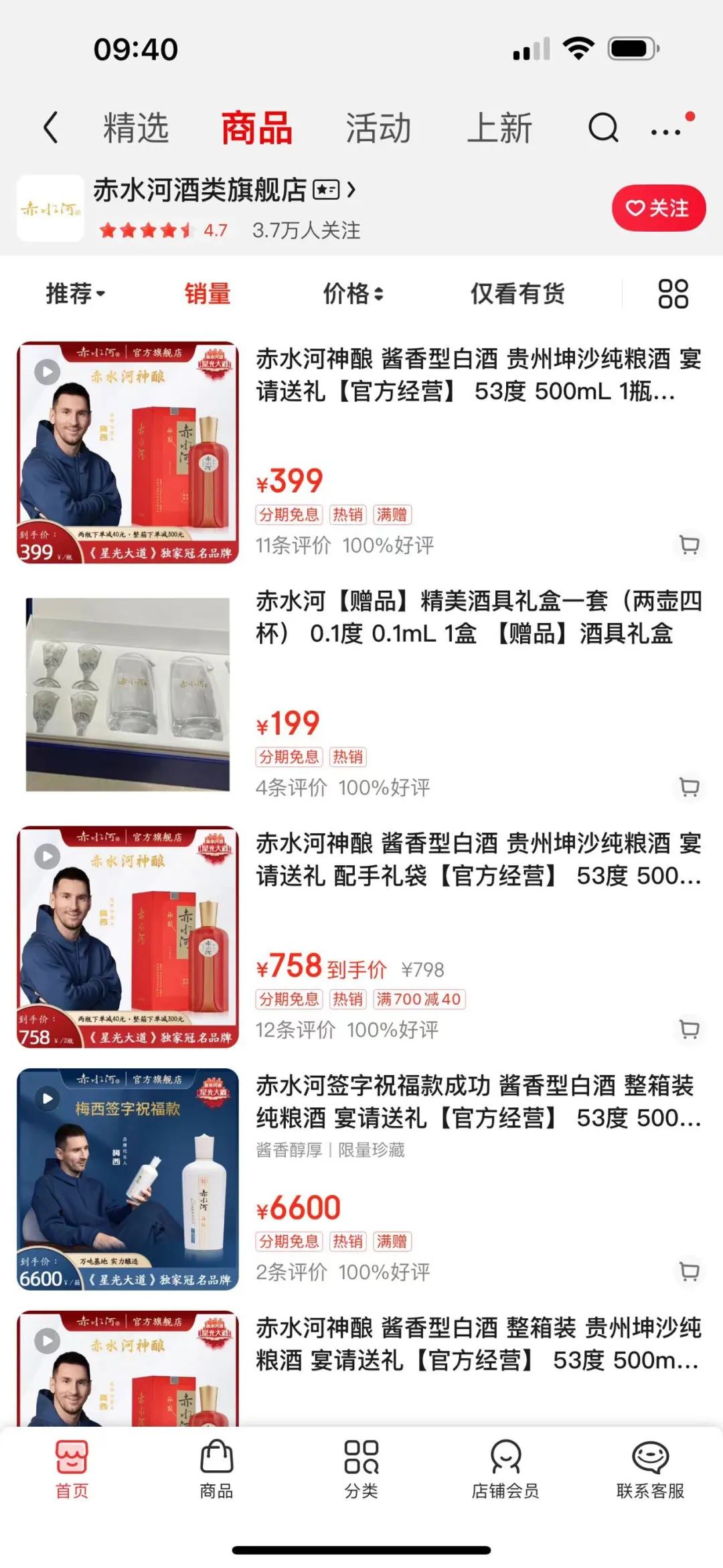Image resolution: width=723 pixels, height=1568 pixels.
Task: Switch product layout to grid view
Action: click(x=673, y=293)
